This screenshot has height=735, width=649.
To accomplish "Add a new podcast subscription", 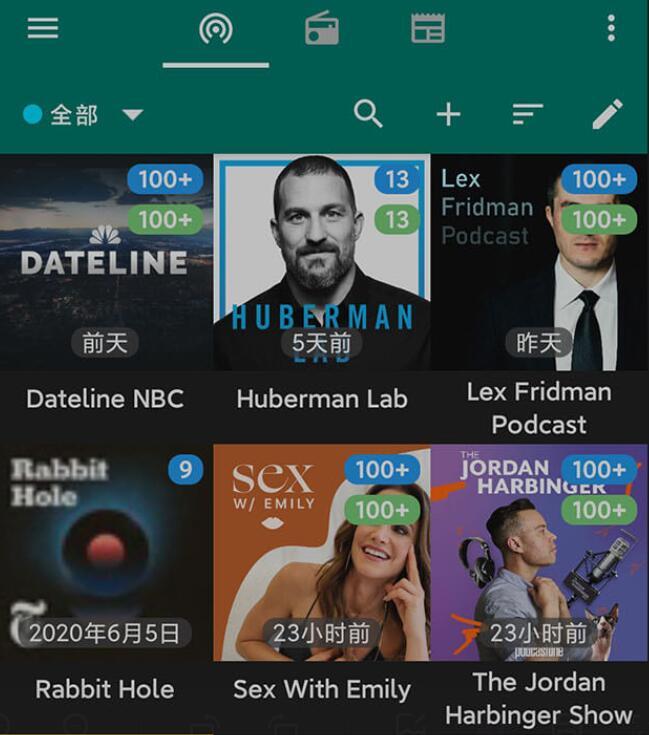I will pos(448,115).
